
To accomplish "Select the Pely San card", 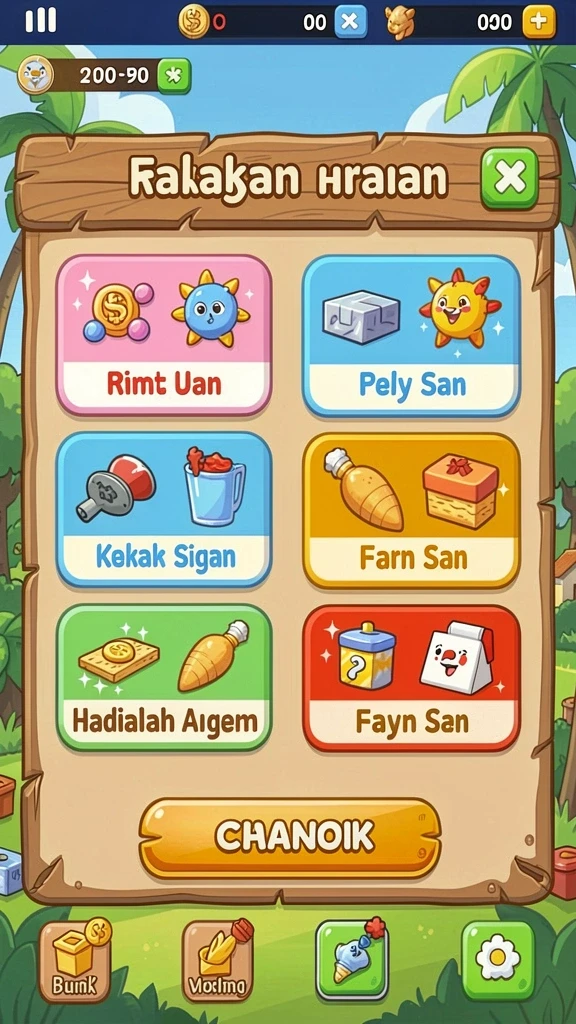I will [411, 335].
